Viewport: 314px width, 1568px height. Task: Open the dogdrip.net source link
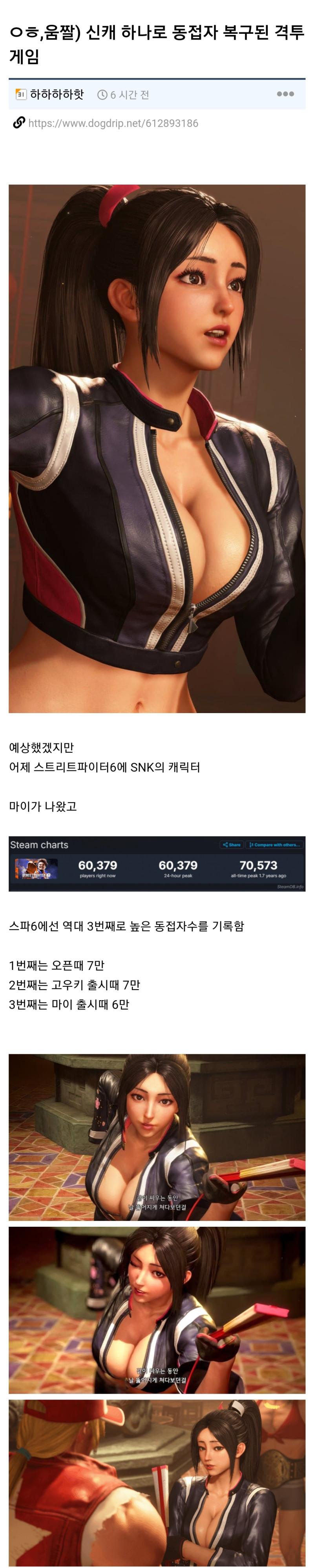click(x=113, y=123)
